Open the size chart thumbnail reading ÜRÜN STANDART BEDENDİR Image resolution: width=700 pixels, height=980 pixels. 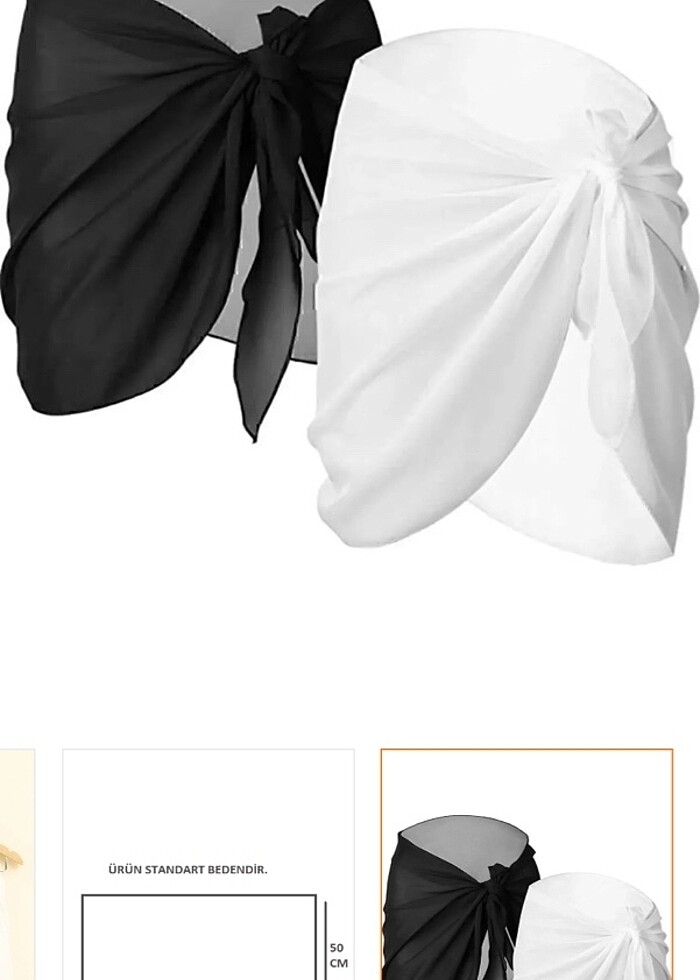[x=208, y=865]
